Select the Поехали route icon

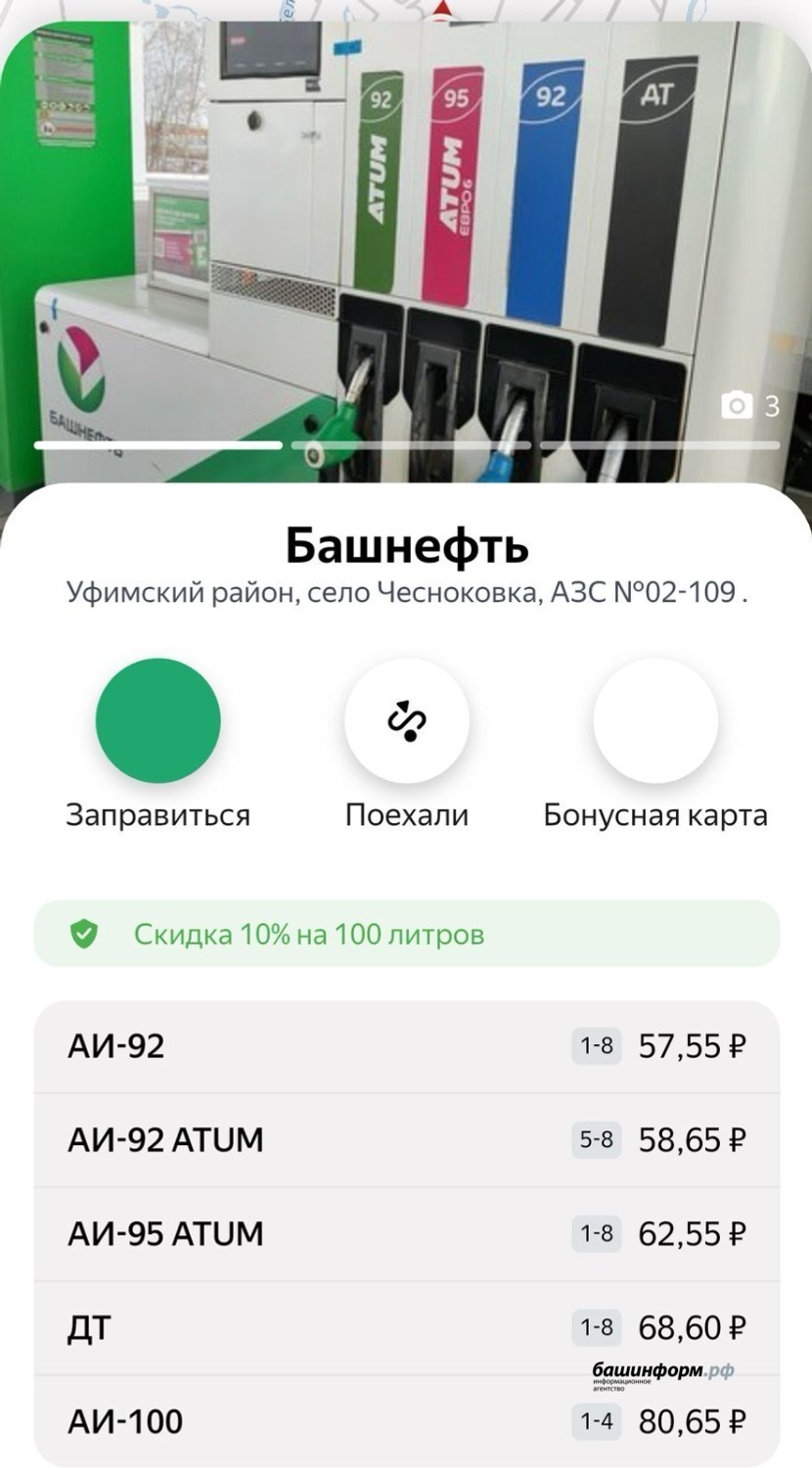[x=407, y=720]
